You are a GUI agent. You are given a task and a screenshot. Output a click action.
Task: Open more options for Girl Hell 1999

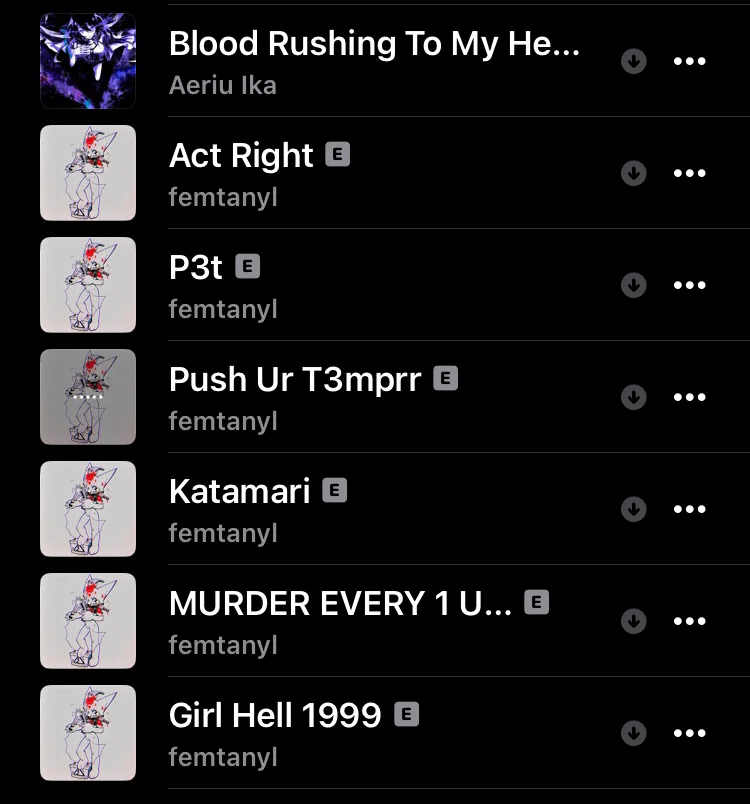(x=690, y=734)
